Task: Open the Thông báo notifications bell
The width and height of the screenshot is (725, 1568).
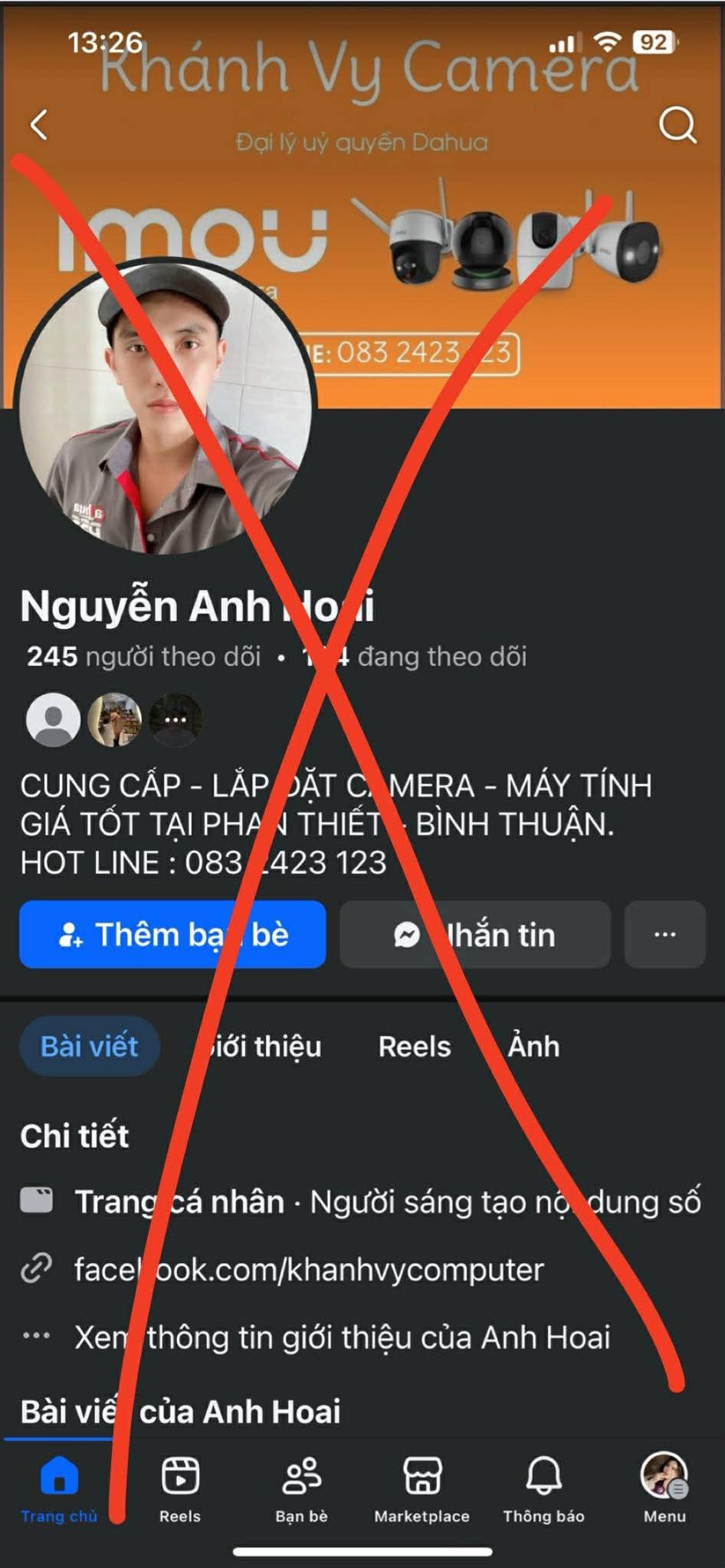Action: 543,1488
